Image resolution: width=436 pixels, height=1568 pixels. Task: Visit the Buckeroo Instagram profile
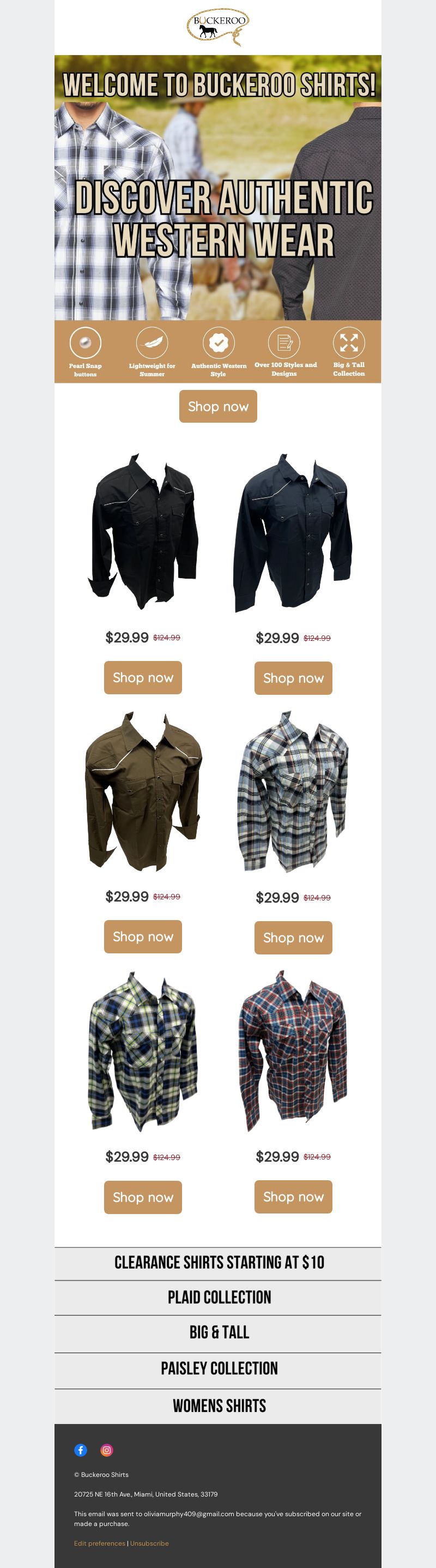106,1450
